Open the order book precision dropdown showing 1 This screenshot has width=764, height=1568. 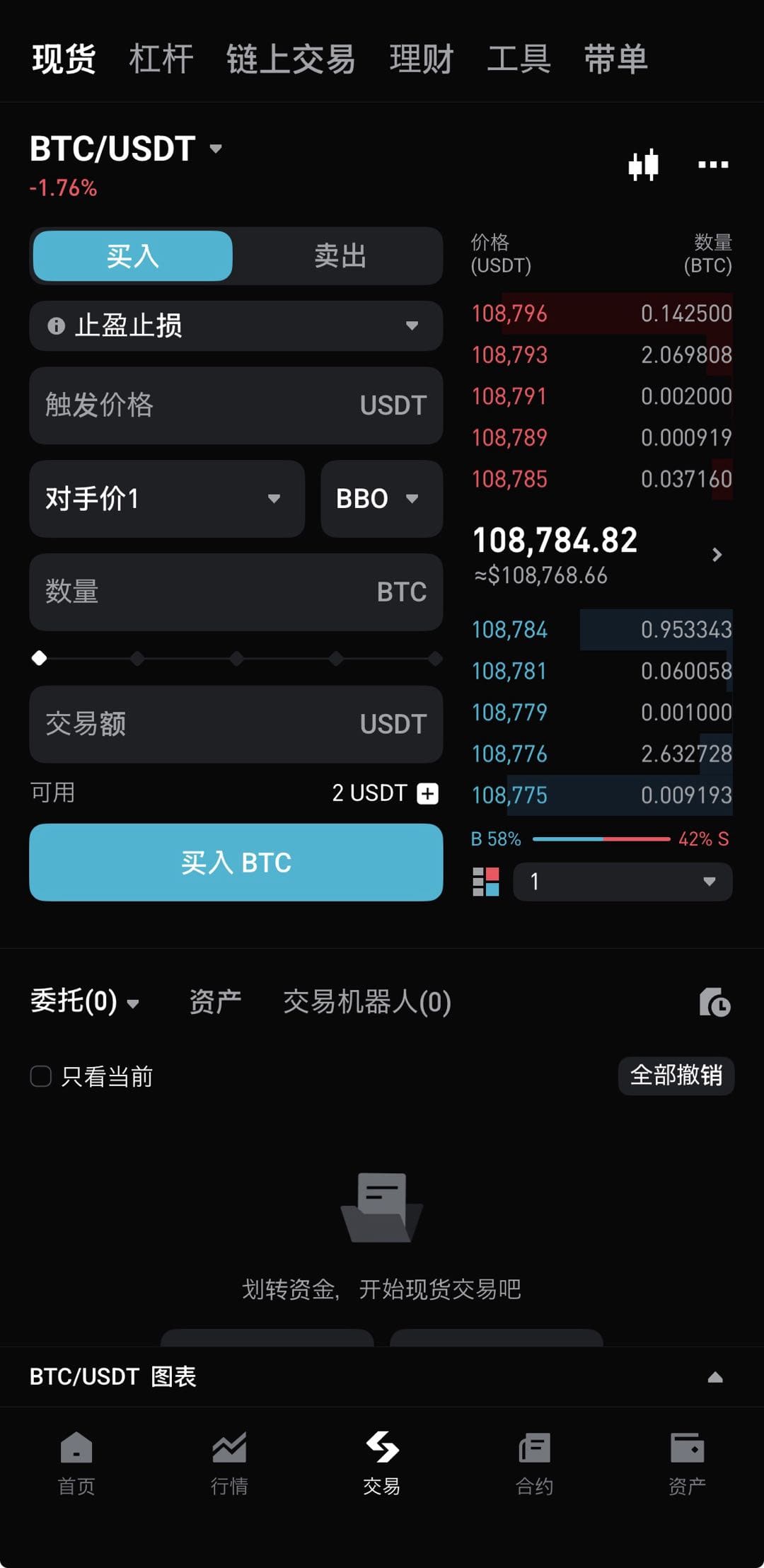[x=621, y=881]
